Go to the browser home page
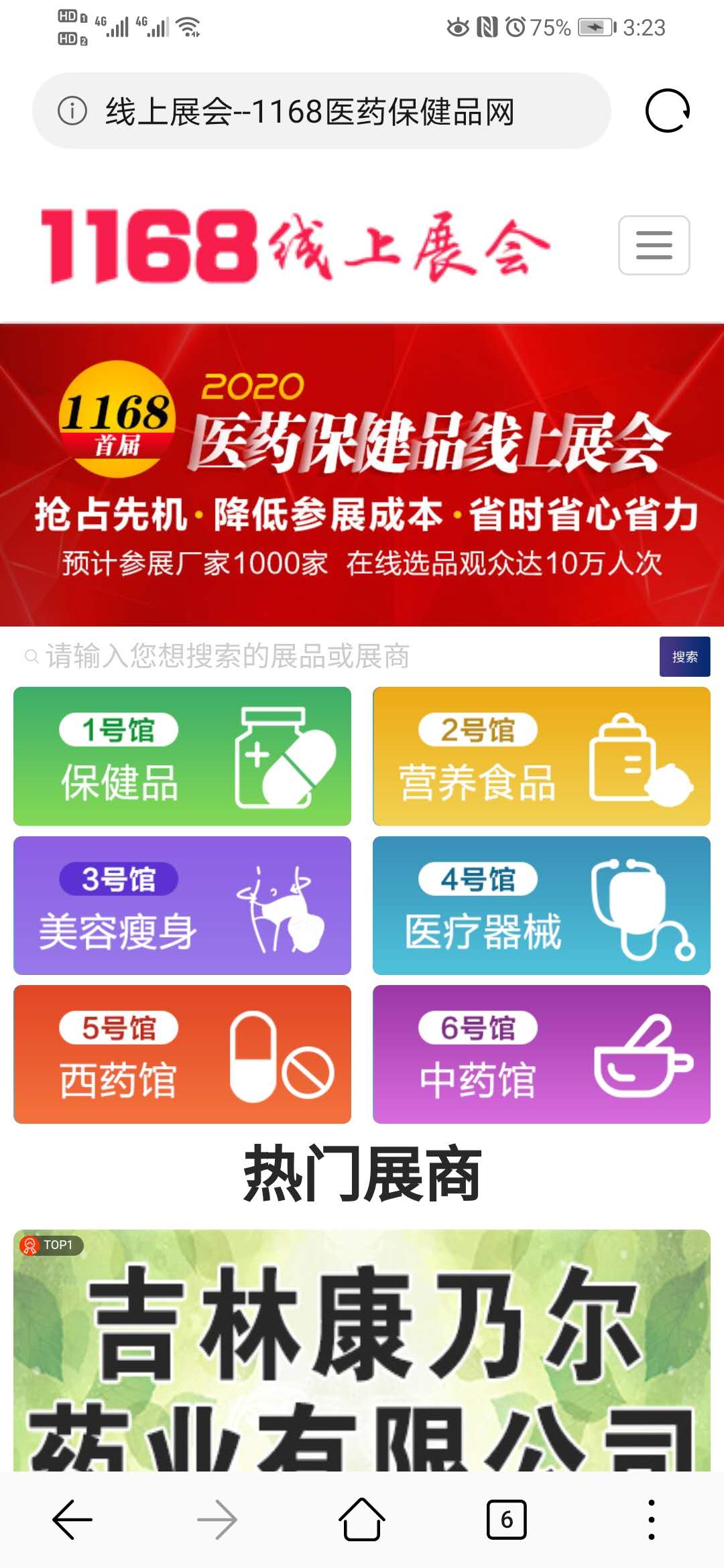724x1568 pixels. (x=362, y=1519)
